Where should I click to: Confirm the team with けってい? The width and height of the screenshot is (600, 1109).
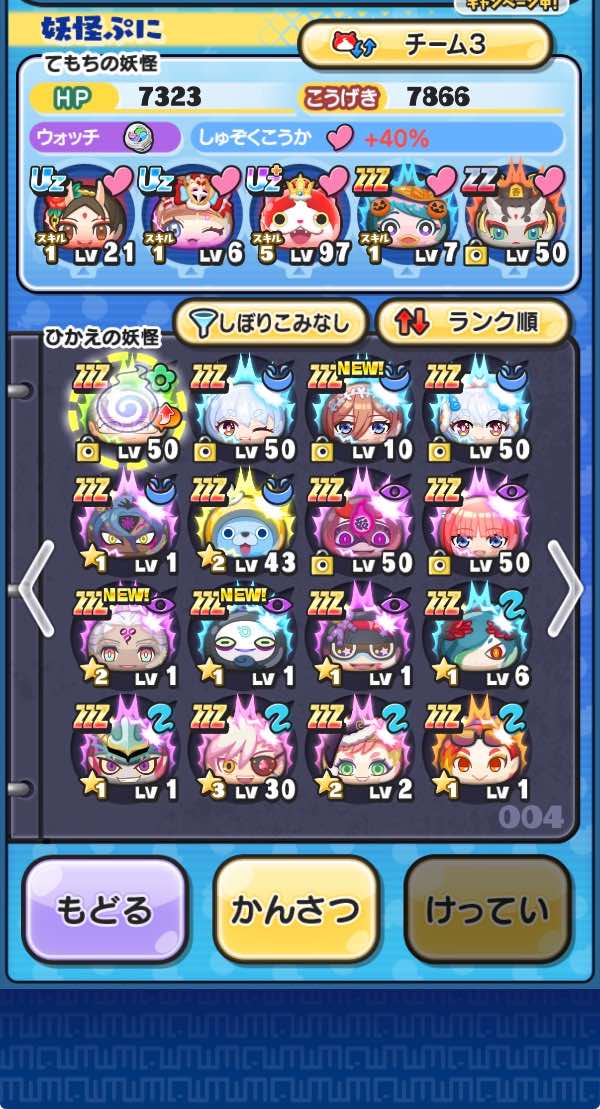(x=487, y=909)
